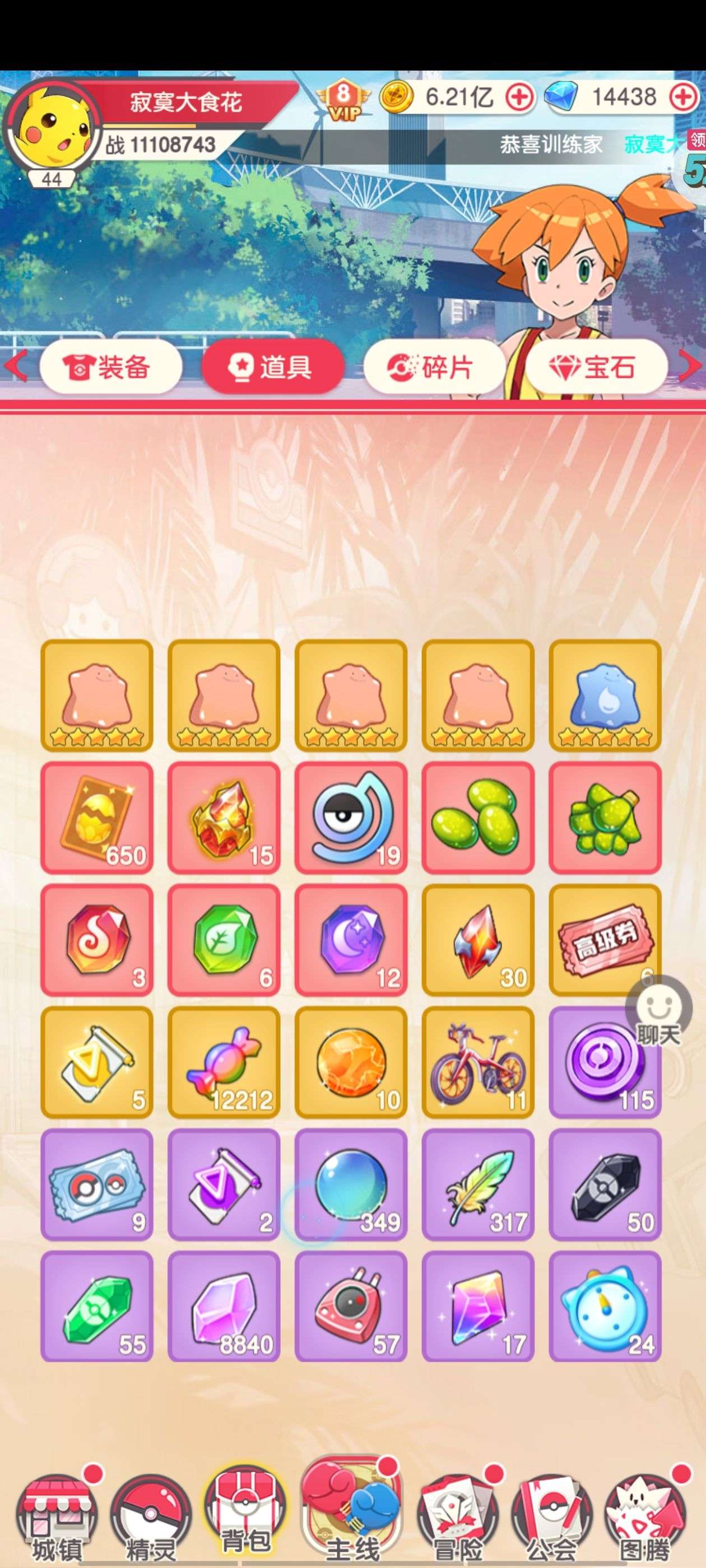Select the egg card item with 650
The width and height of the screenshot is (706, 1568).
97,818
